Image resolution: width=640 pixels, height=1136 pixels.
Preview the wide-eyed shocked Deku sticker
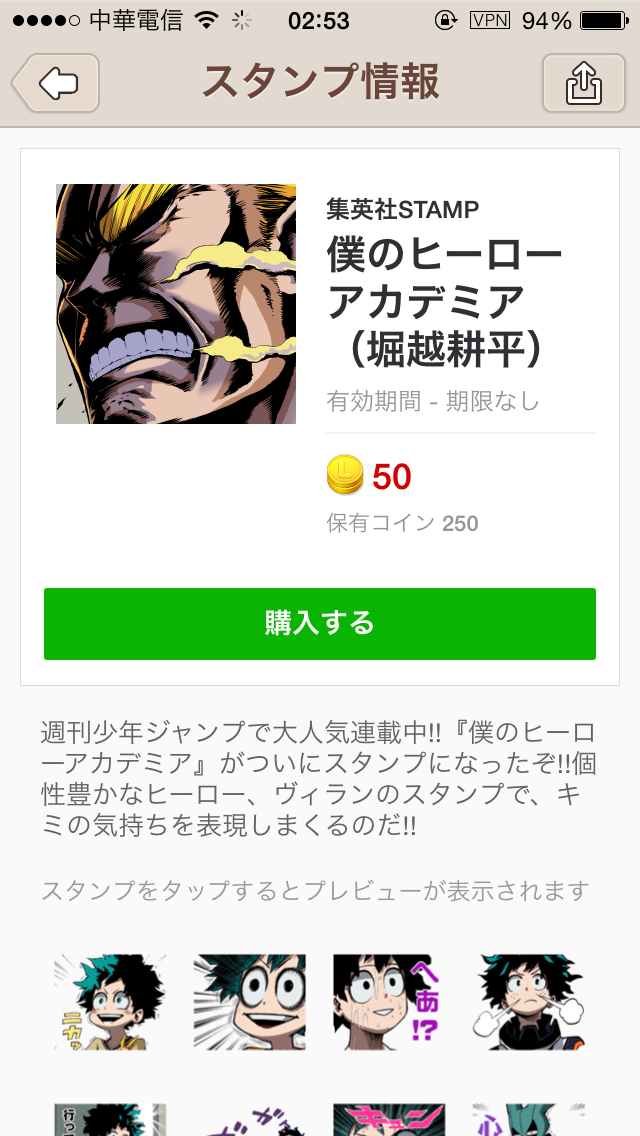[x=249, y=1002]
